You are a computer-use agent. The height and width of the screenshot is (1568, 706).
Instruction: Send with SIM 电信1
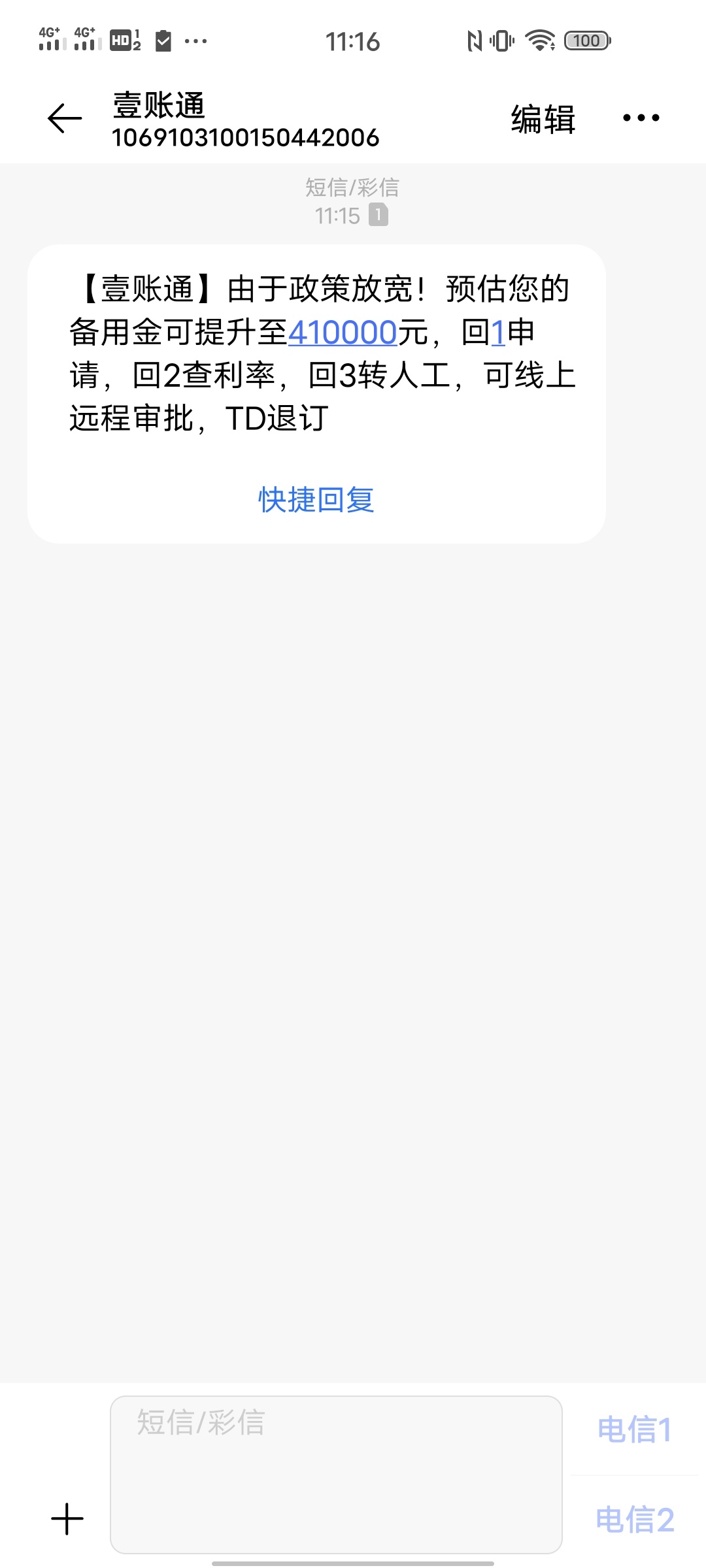pyautogui.click(x=635, y=1429)
